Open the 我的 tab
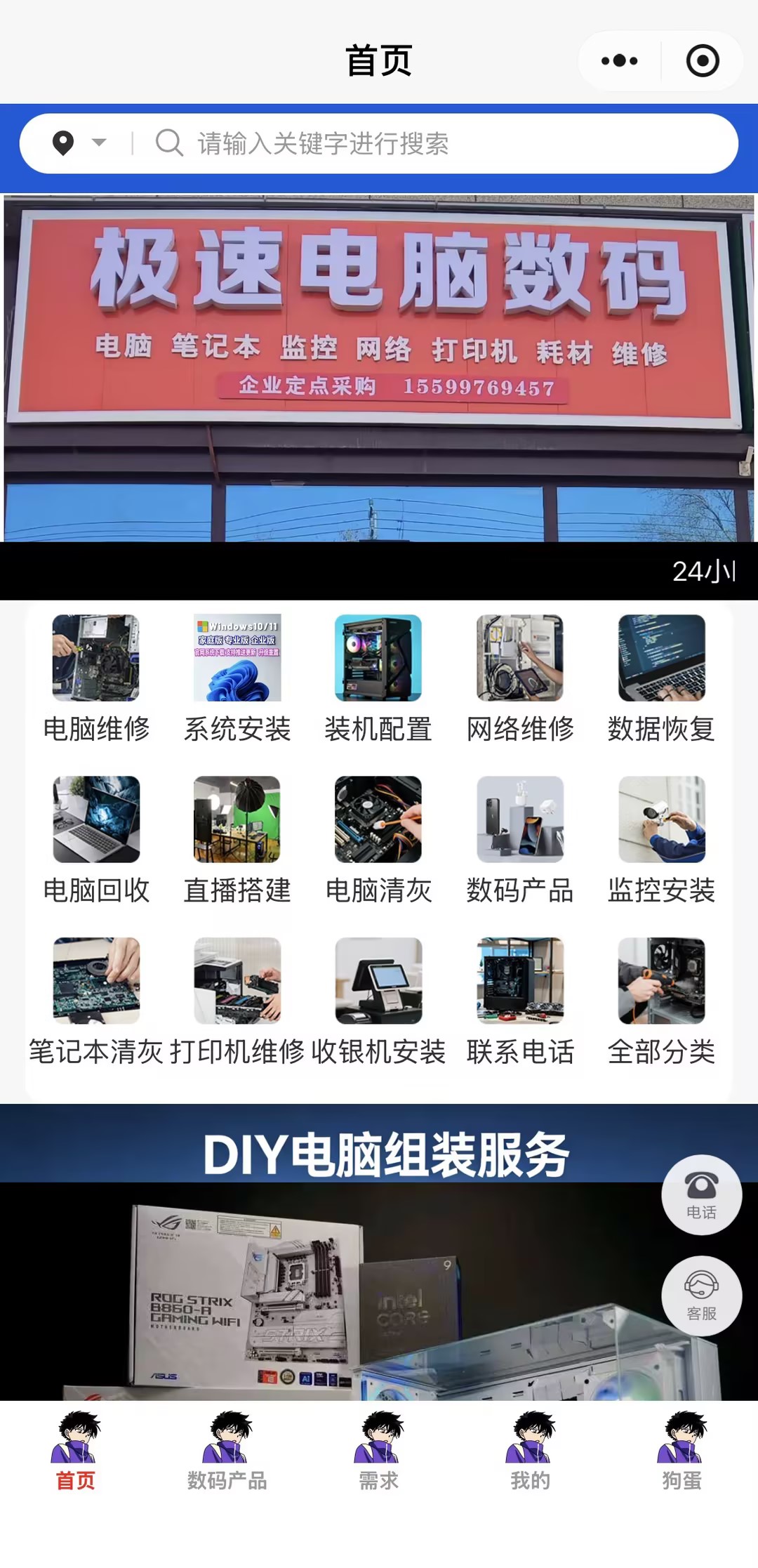758x1568 pixels. pyautogui.click(x=530, y=1450)
